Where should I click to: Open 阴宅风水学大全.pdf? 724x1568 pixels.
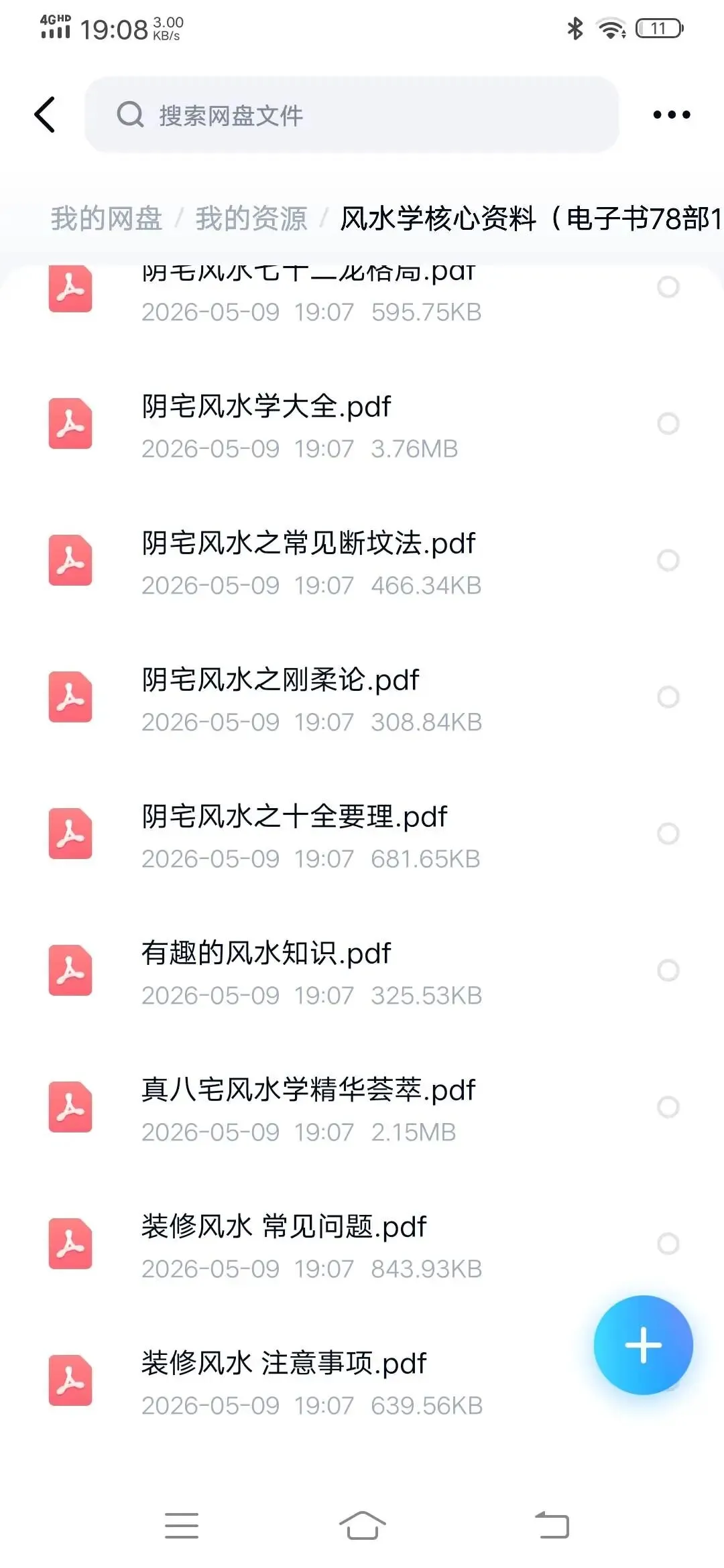[x=362, y=425]
